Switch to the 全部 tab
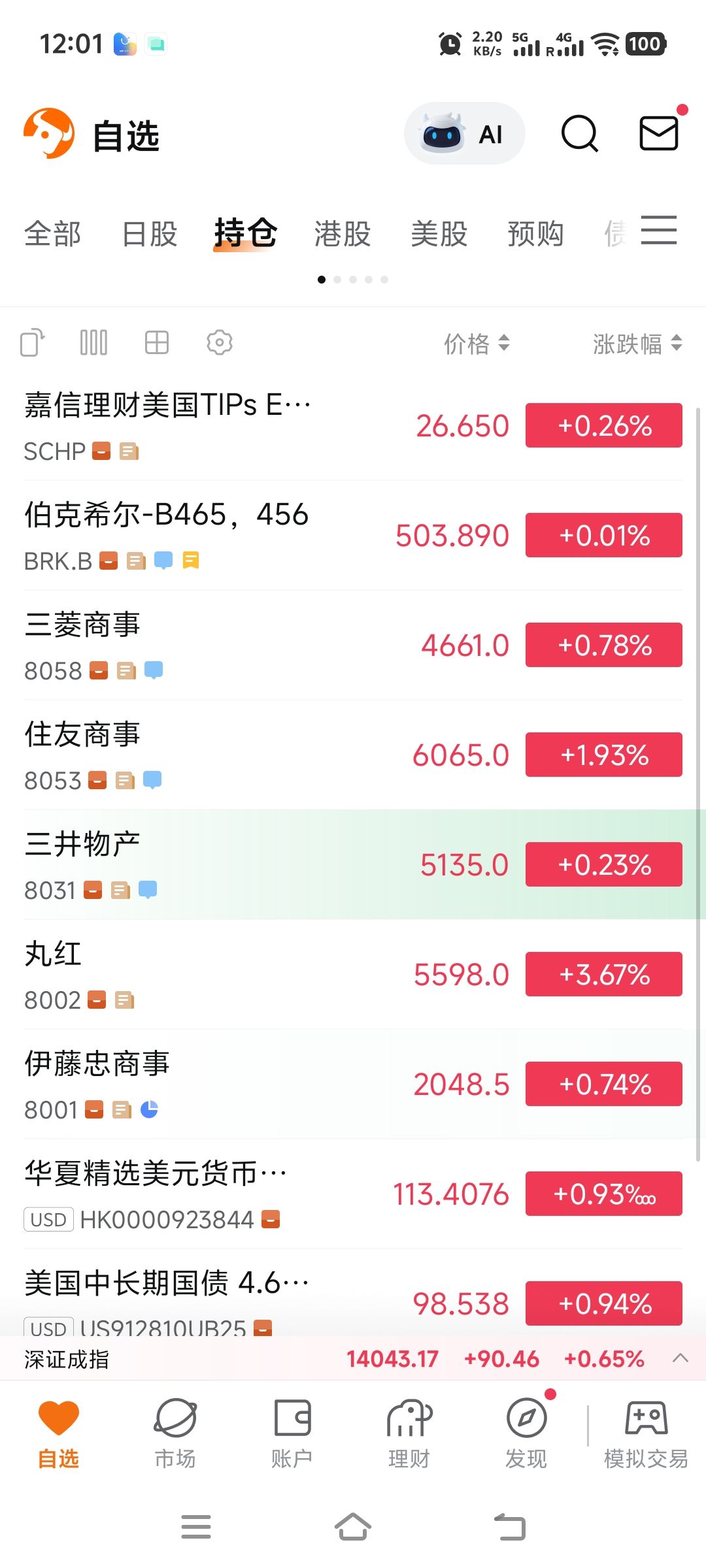The width and height of the screenshot is (706, 1568). coord(52,234)
